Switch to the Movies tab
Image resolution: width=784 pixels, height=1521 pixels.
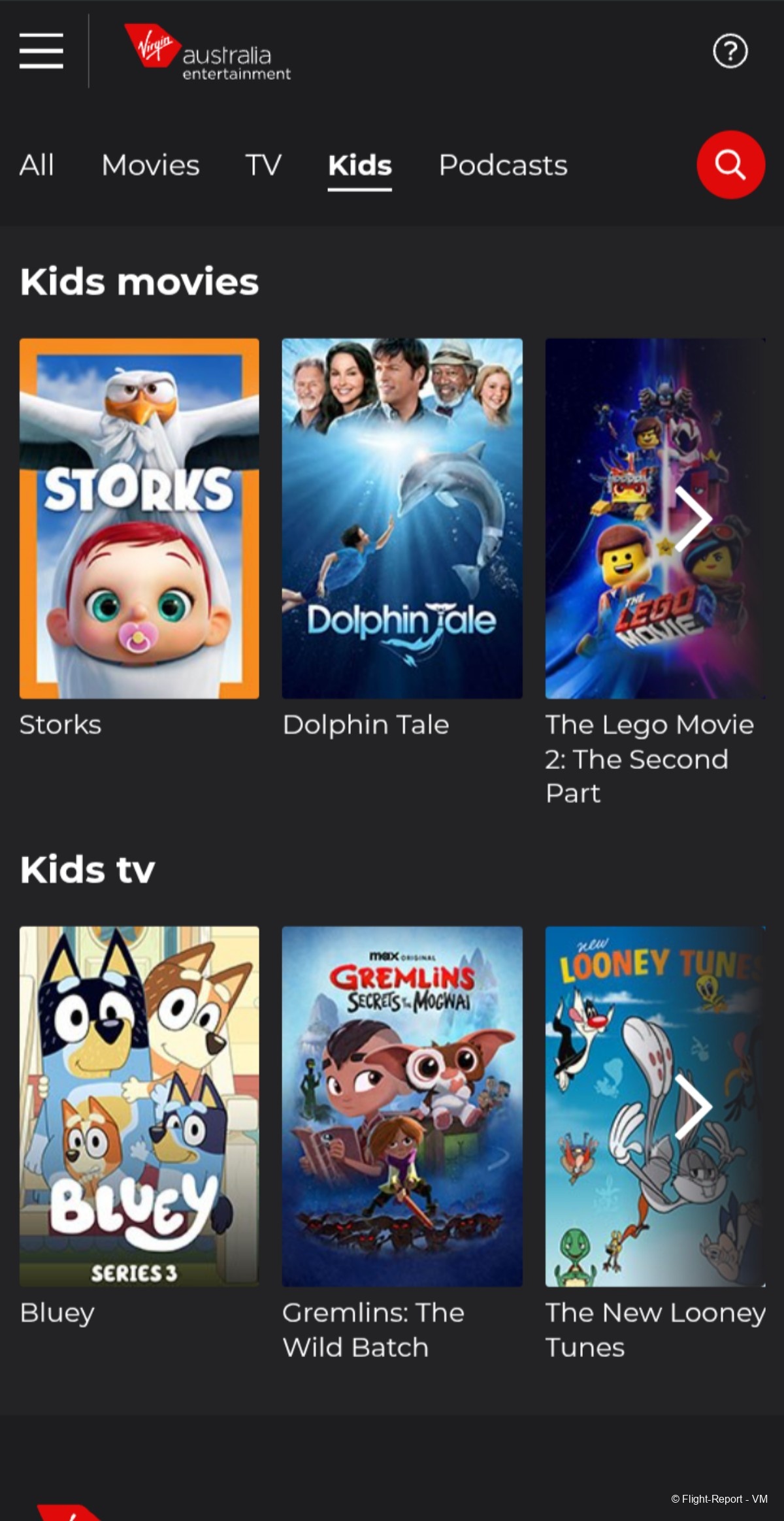150,165
